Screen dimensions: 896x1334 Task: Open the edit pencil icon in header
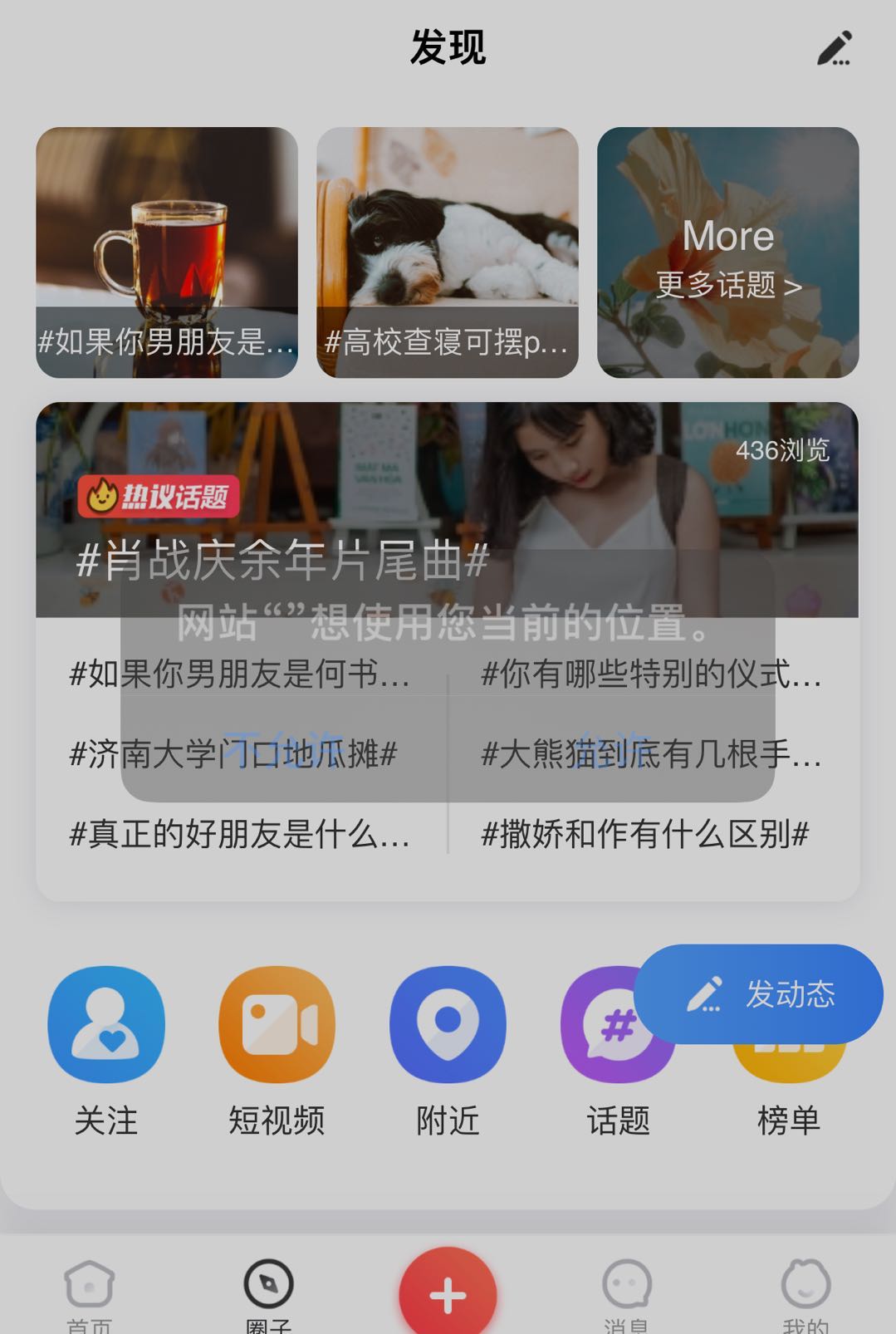pos(834,48)
